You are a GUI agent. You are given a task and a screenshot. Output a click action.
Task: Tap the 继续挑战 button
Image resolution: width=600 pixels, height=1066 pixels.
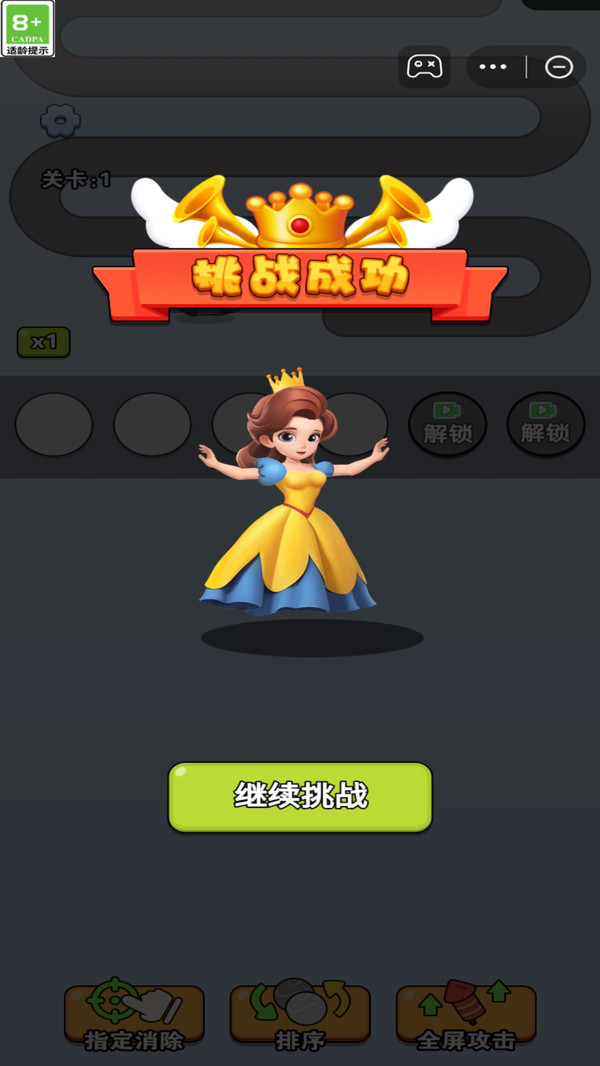(x=300, y=797)
